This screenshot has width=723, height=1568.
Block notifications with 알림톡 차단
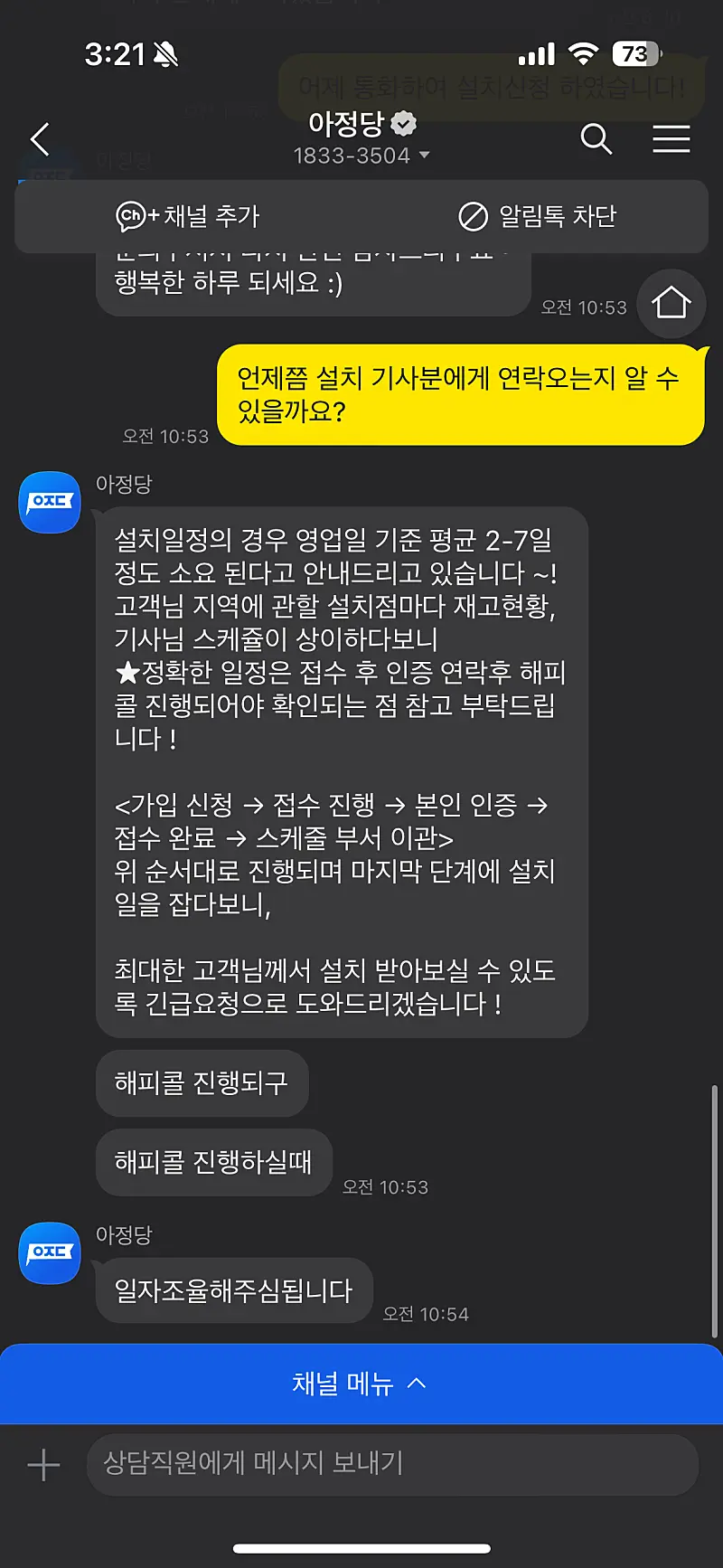coord(537,216)
